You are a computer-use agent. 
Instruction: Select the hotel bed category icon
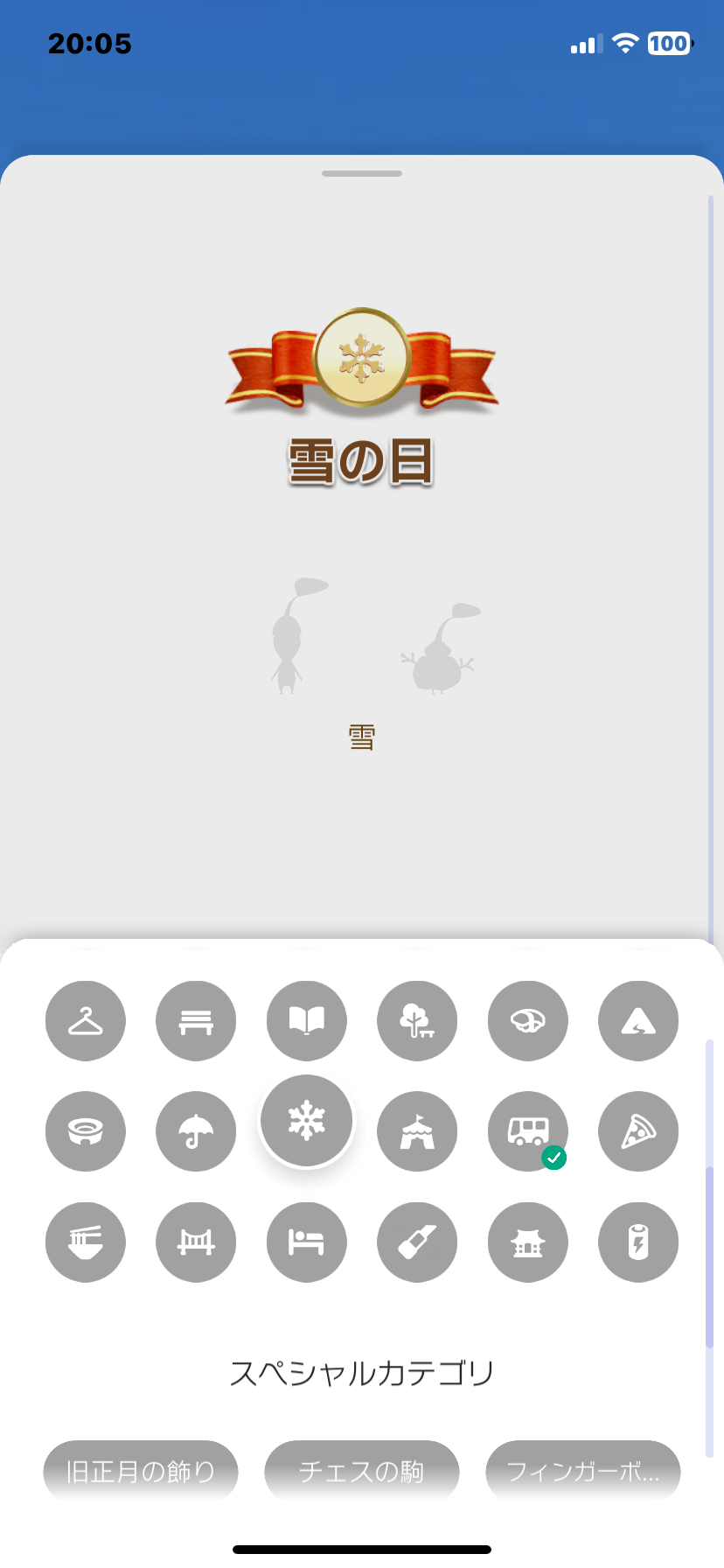307,1242
